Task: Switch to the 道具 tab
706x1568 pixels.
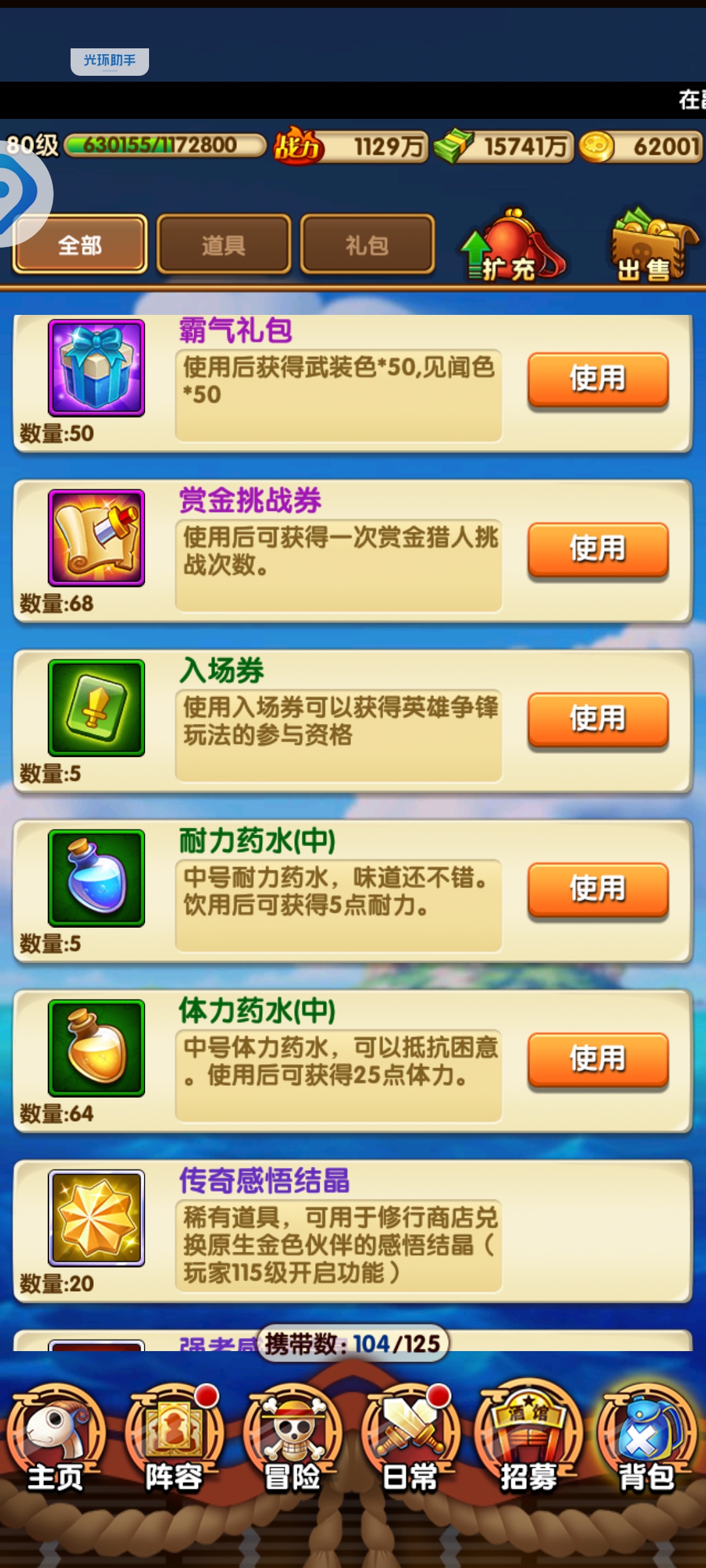Action: pos(224,245)
